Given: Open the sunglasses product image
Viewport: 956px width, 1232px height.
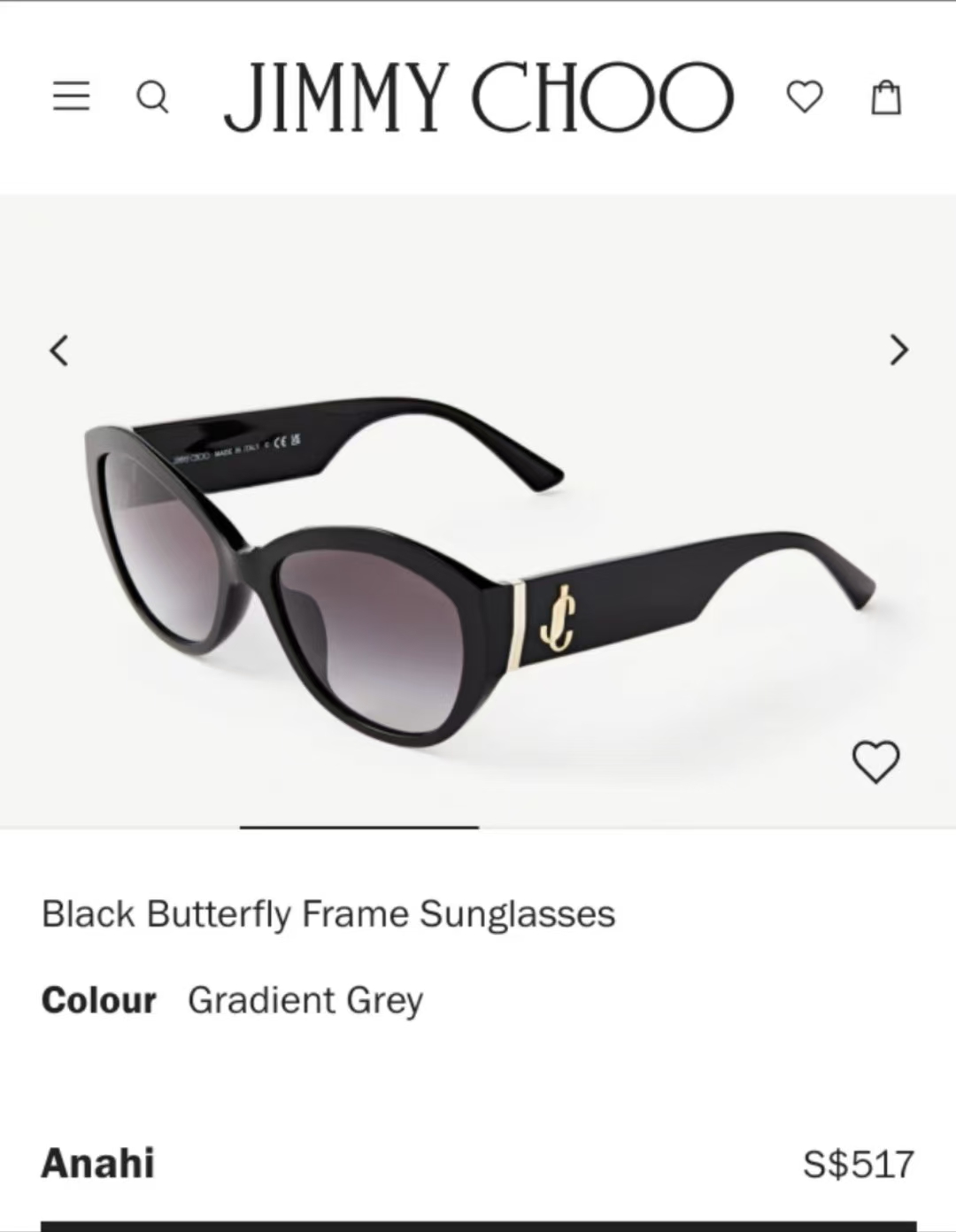Looking at the screenshot, I should 478,566.
